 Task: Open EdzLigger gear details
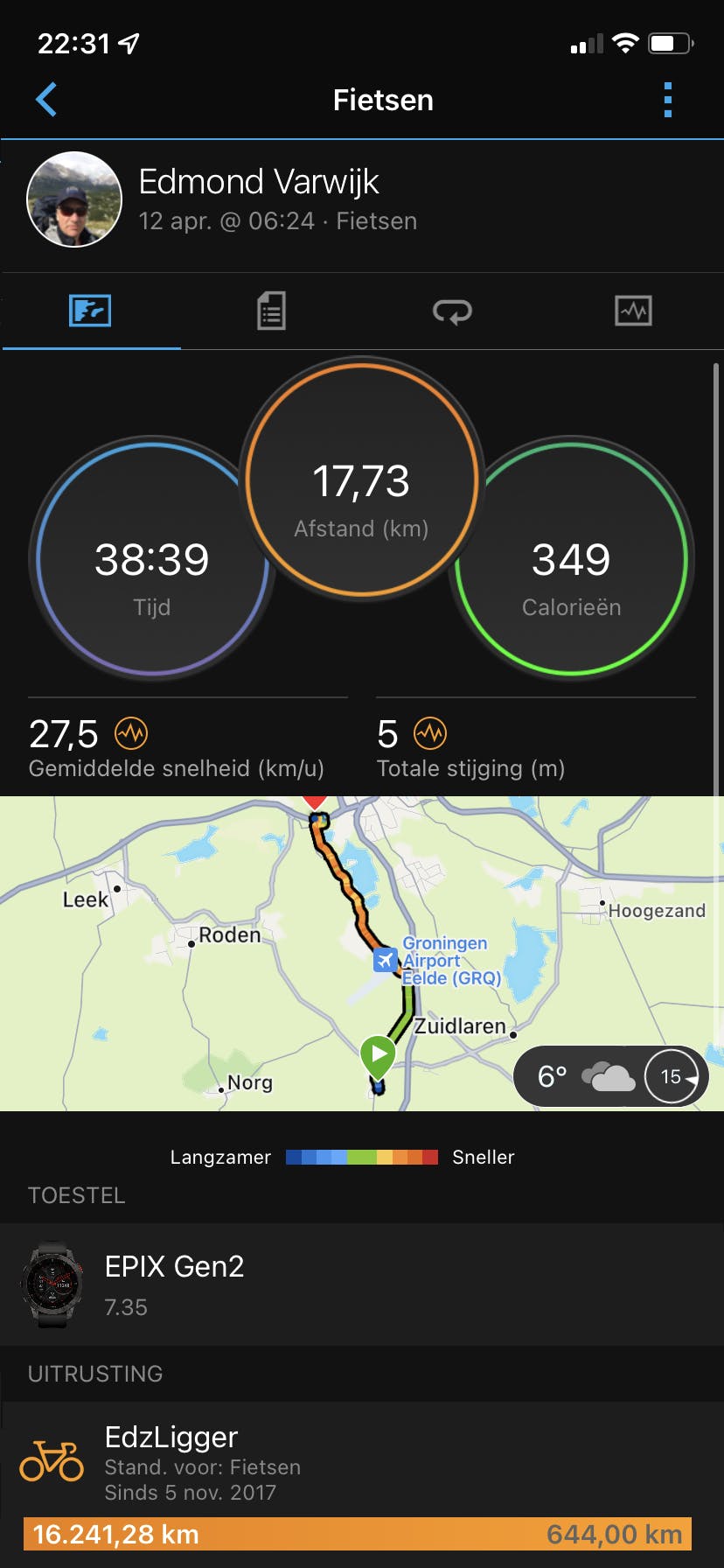pyautogui.click(x=362, y=1463)
